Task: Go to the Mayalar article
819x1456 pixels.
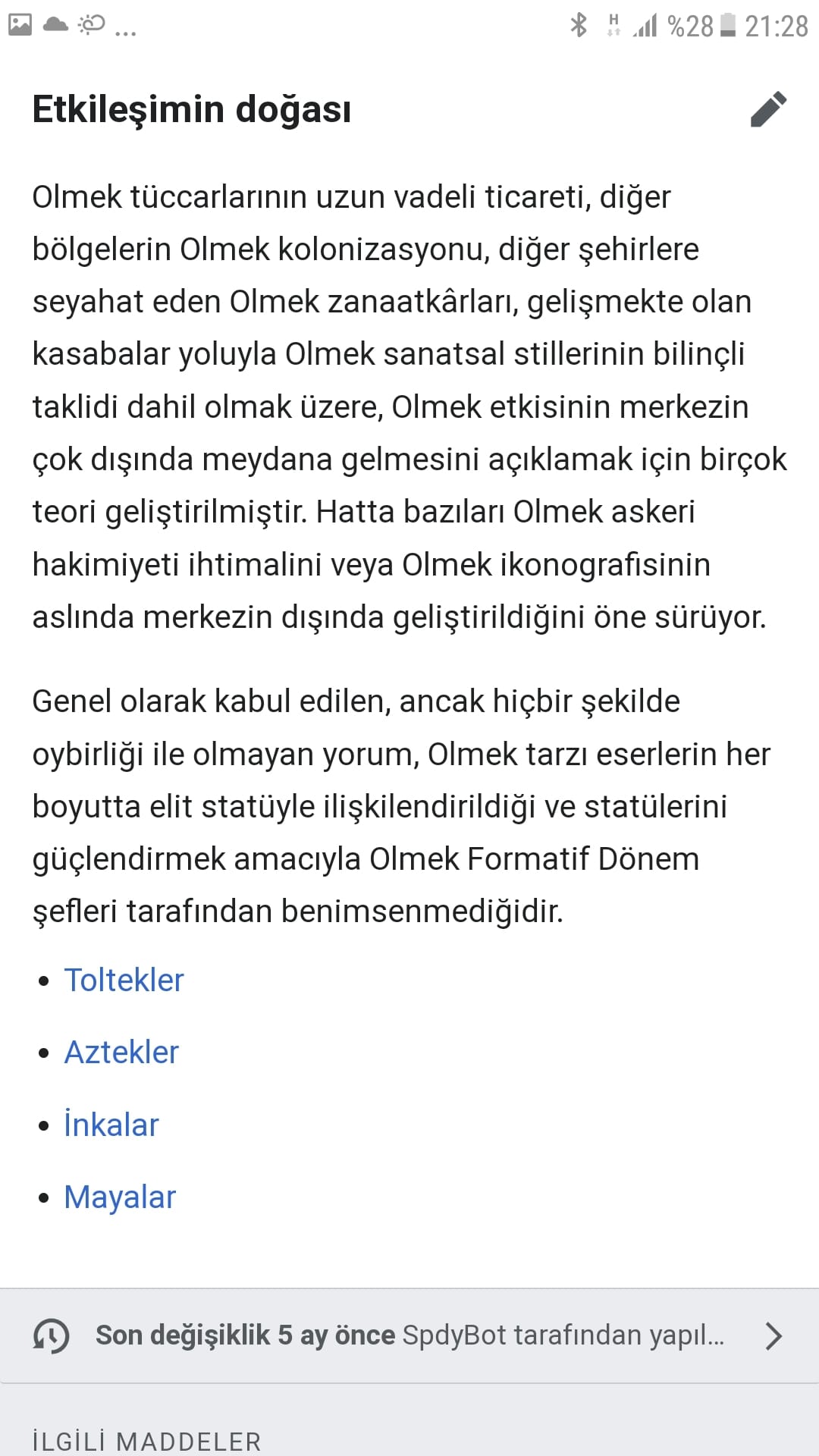Action: point(120,1197)
